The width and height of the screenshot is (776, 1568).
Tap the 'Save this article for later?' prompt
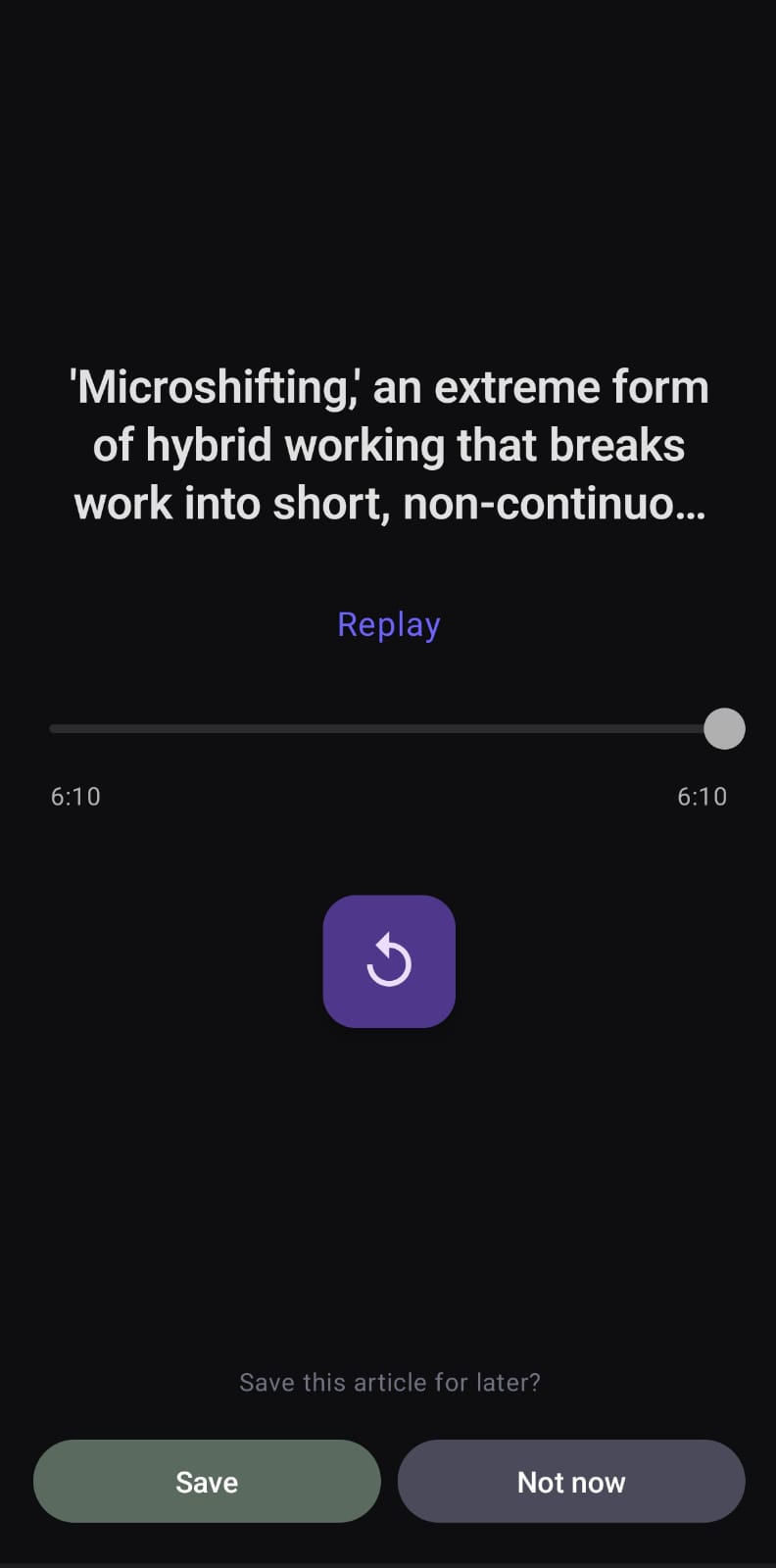(x=389, y=1382)
